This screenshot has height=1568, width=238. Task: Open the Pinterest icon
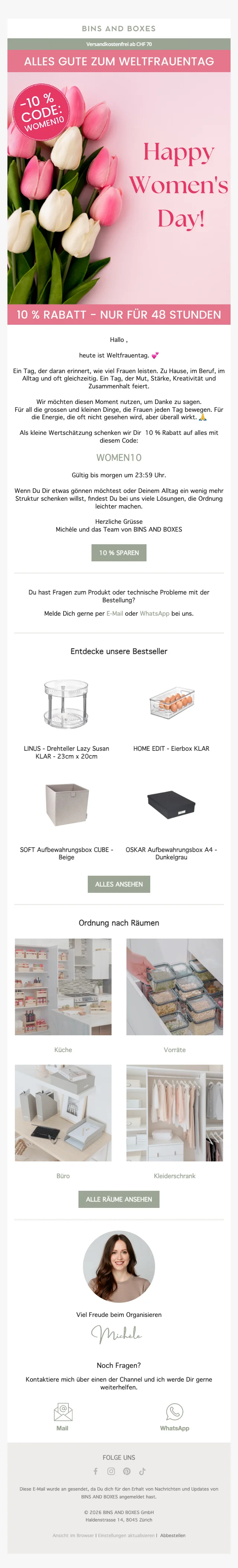[x=126, y=1471]
